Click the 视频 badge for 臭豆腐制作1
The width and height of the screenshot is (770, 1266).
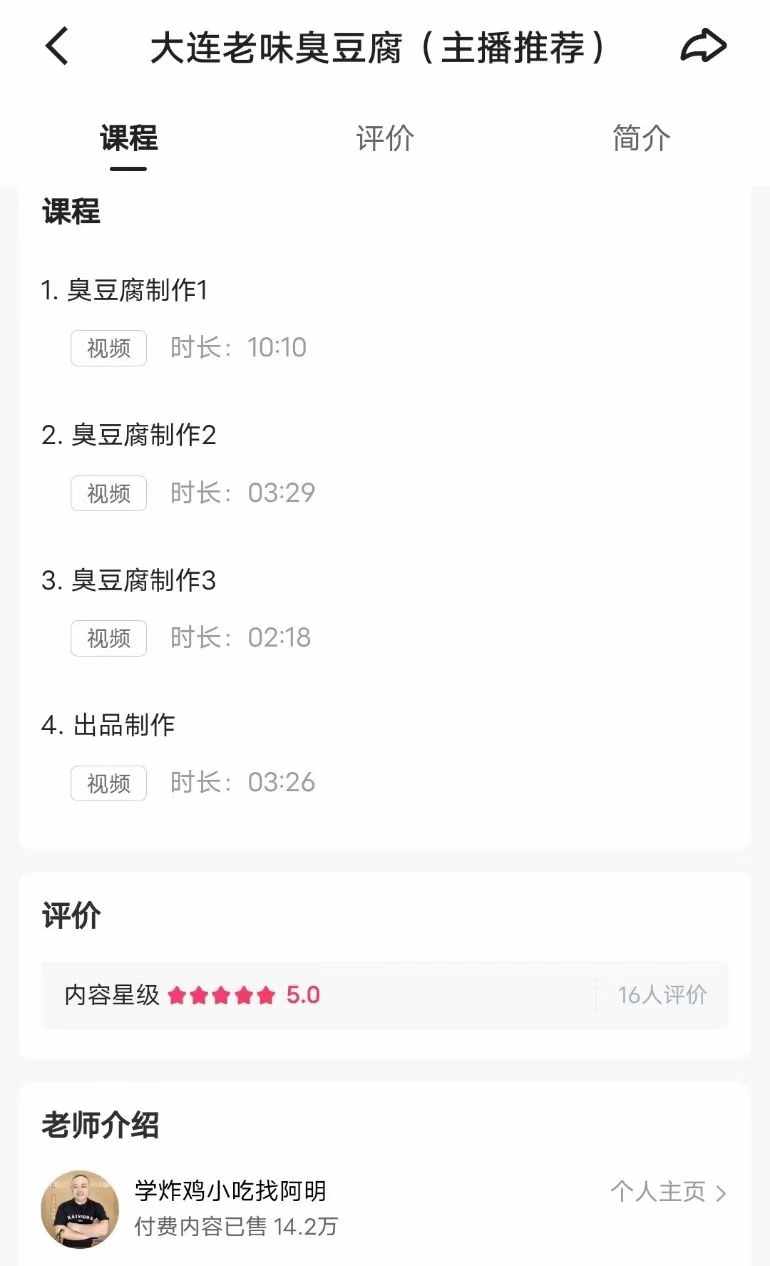(107, 348)
